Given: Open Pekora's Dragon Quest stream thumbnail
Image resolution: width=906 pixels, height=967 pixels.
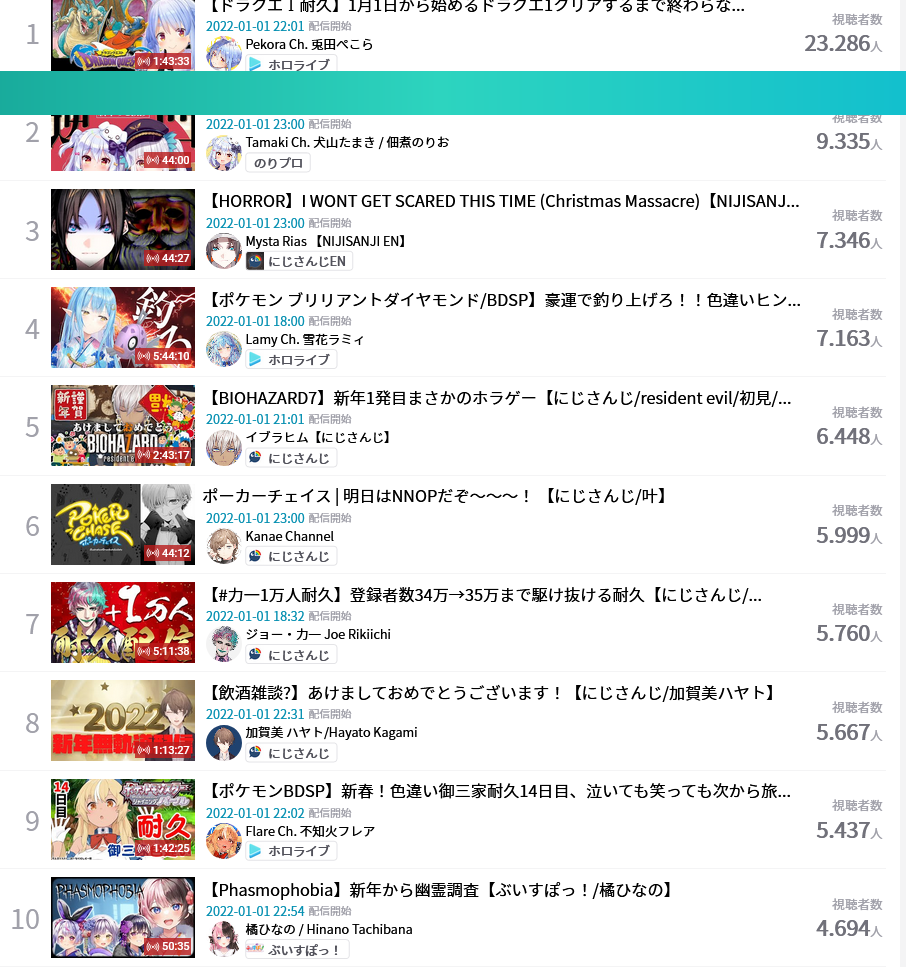Looking at the screenshot, I should point(122,35).
